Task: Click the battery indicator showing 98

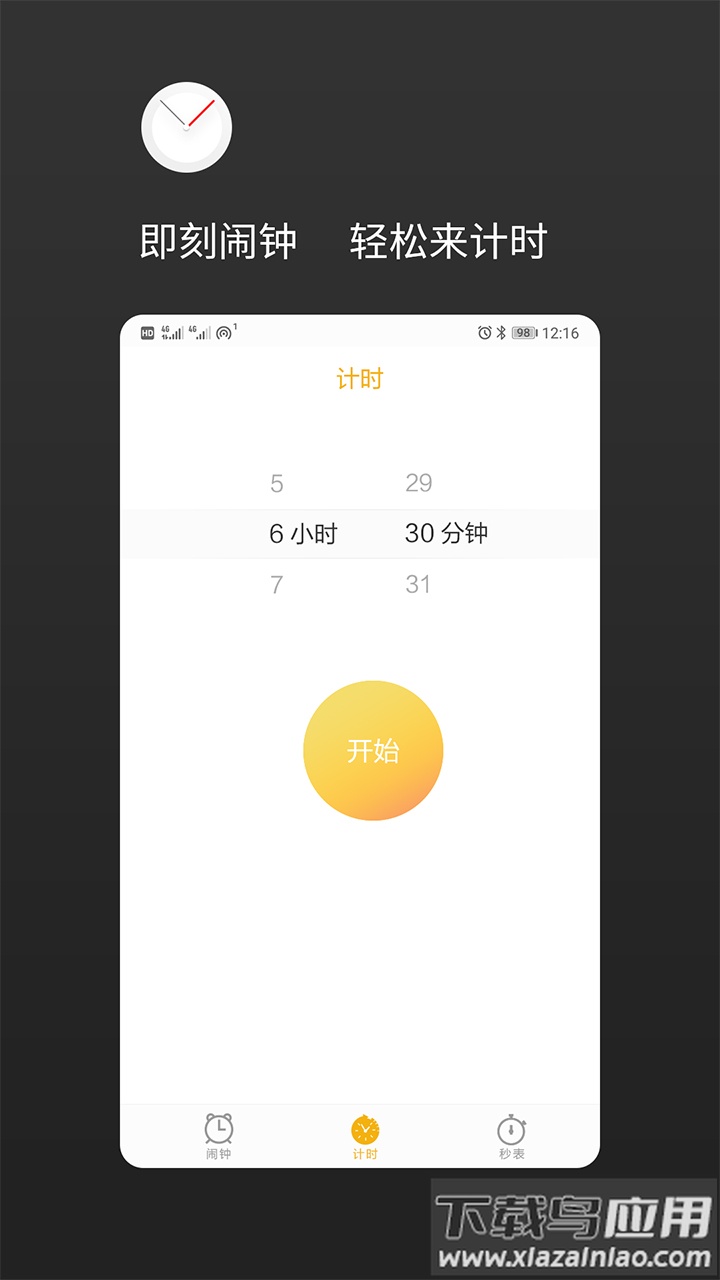Action: click(x=522, y=331)
